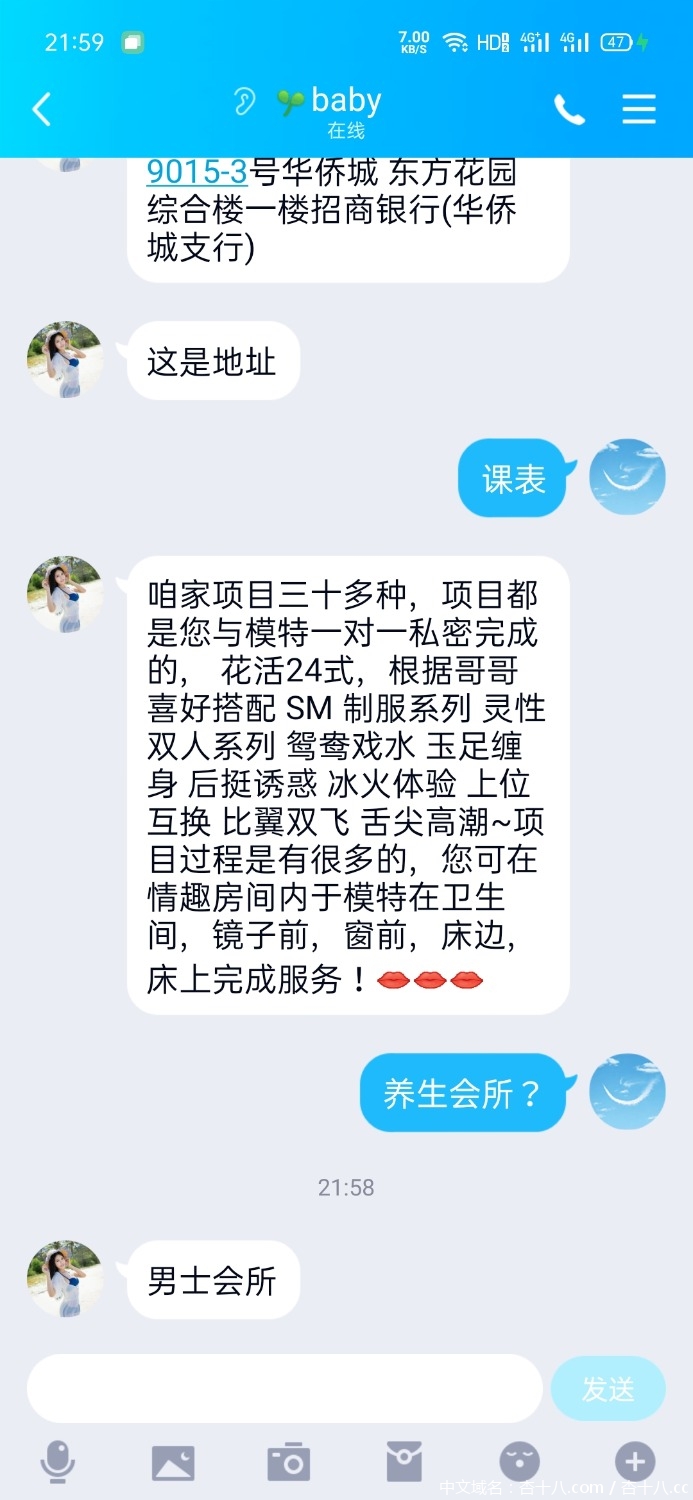The height and width of the screenshot is (1500, 693).
Task: Open my own avatar beside 课表
Action: (x=627, y=477)
